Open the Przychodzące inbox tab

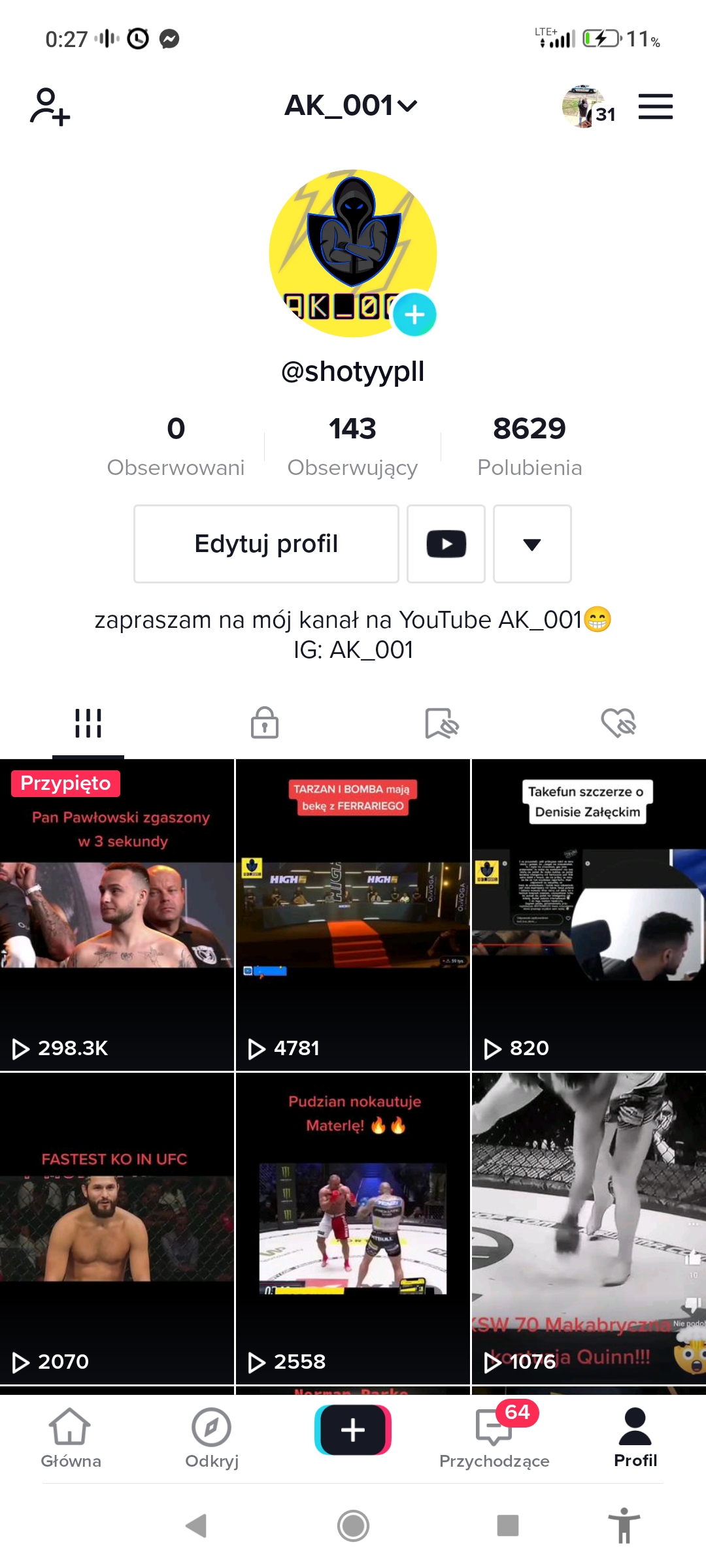[494, 1438]
